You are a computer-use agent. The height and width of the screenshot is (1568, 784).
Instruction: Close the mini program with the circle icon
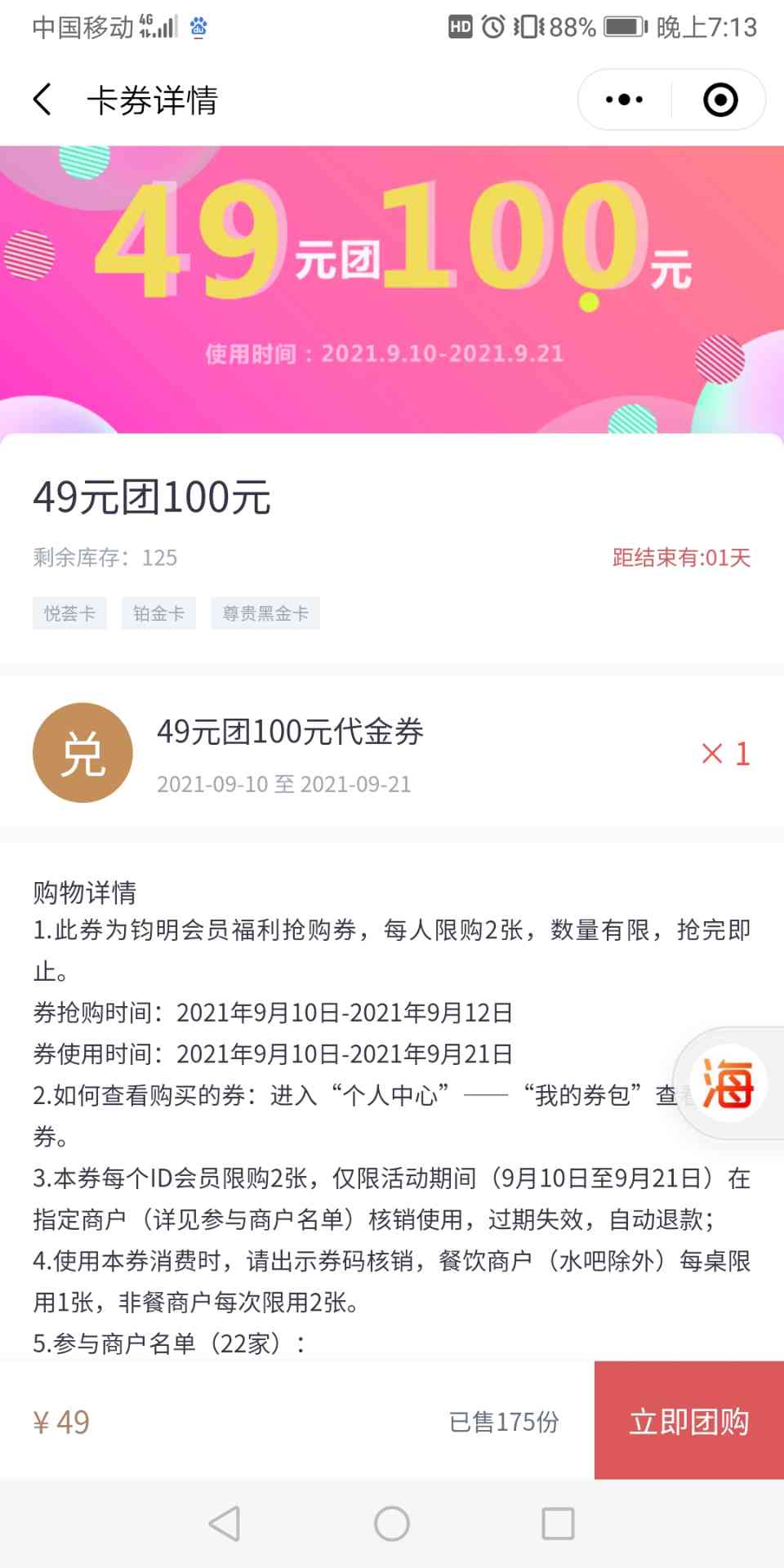(x=719, y=100)
